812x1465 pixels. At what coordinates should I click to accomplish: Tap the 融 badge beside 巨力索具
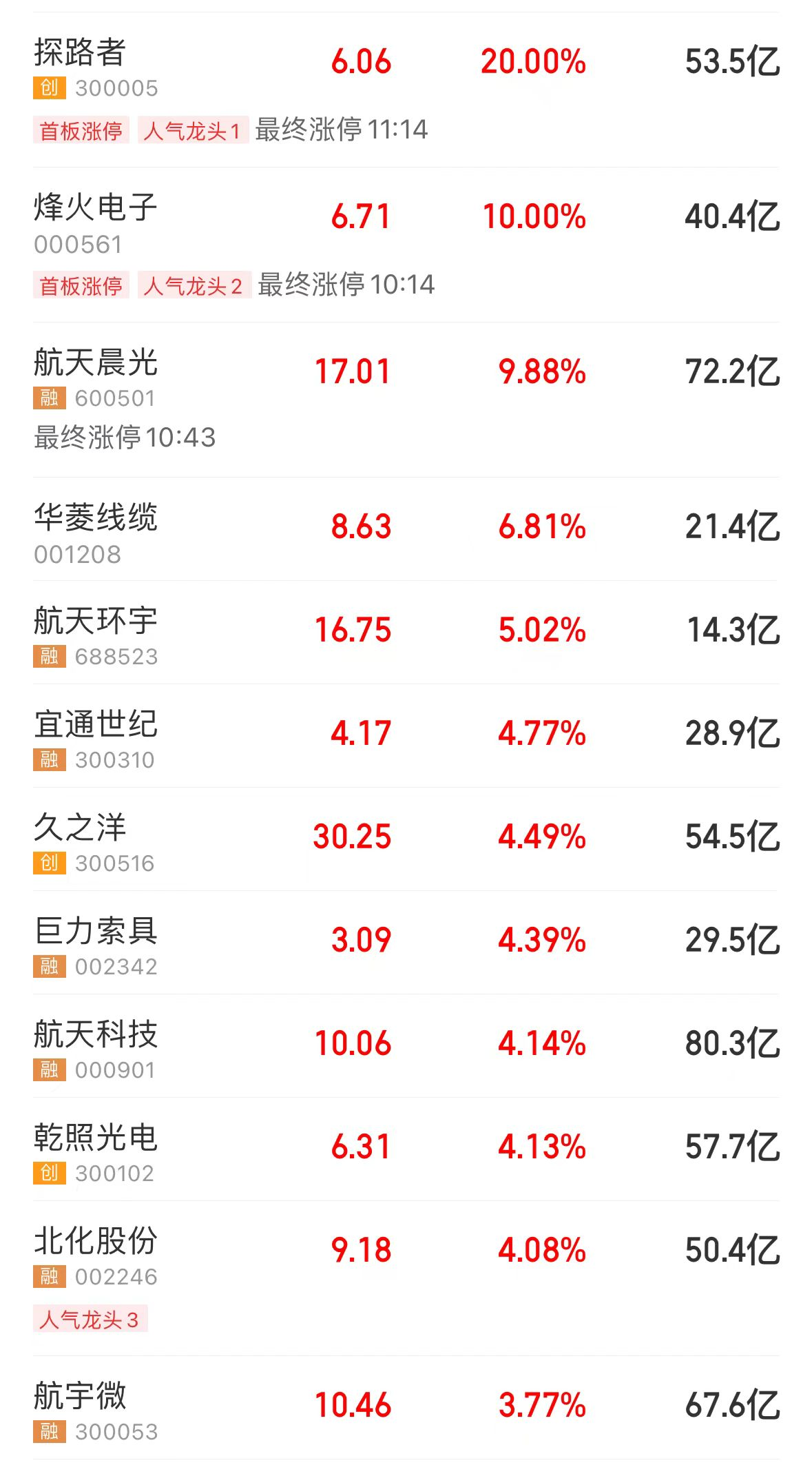[48, 967]
